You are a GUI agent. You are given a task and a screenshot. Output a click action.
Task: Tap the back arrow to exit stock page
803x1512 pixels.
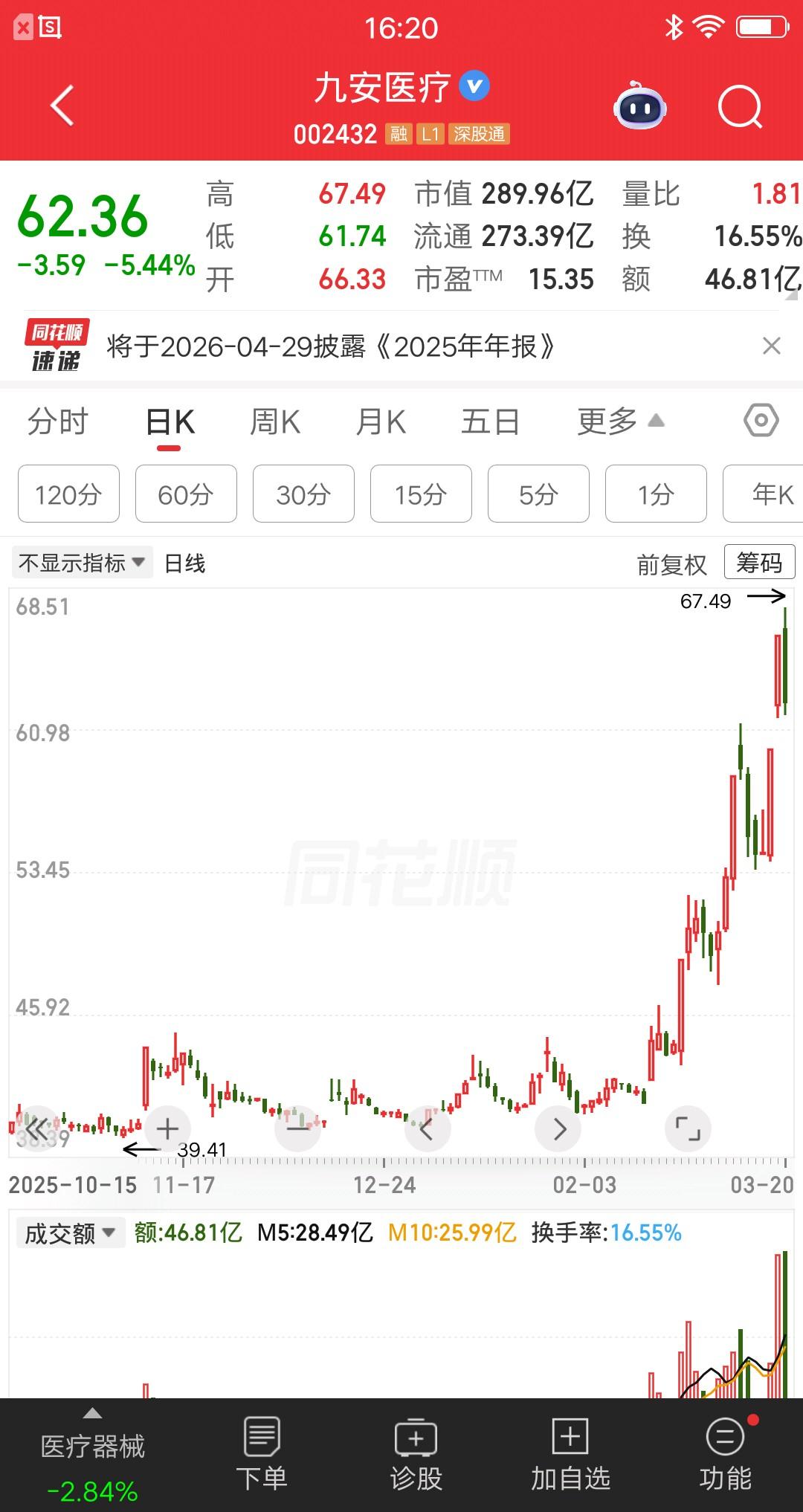62,104
